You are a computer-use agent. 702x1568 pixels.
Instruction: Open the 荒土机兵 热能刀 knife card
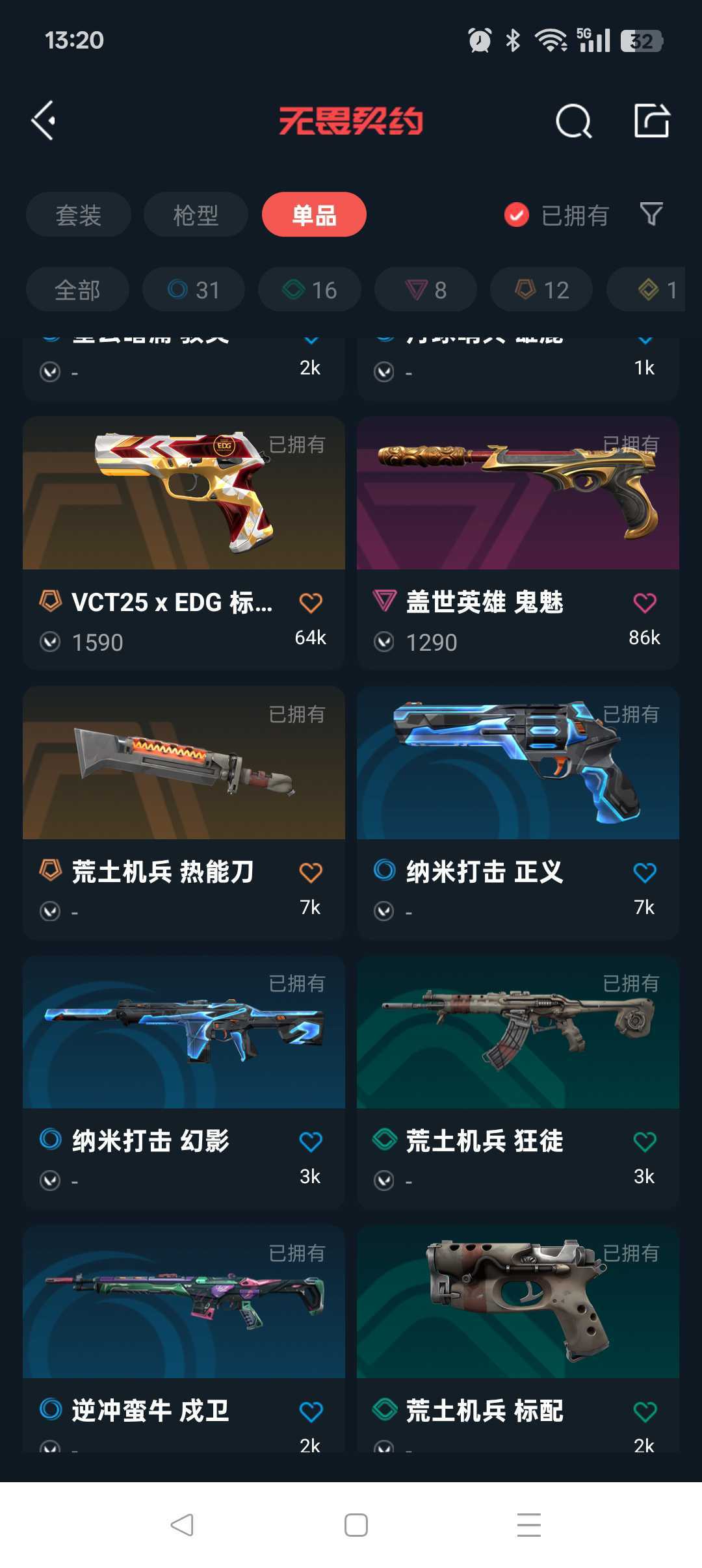[183, 764]
